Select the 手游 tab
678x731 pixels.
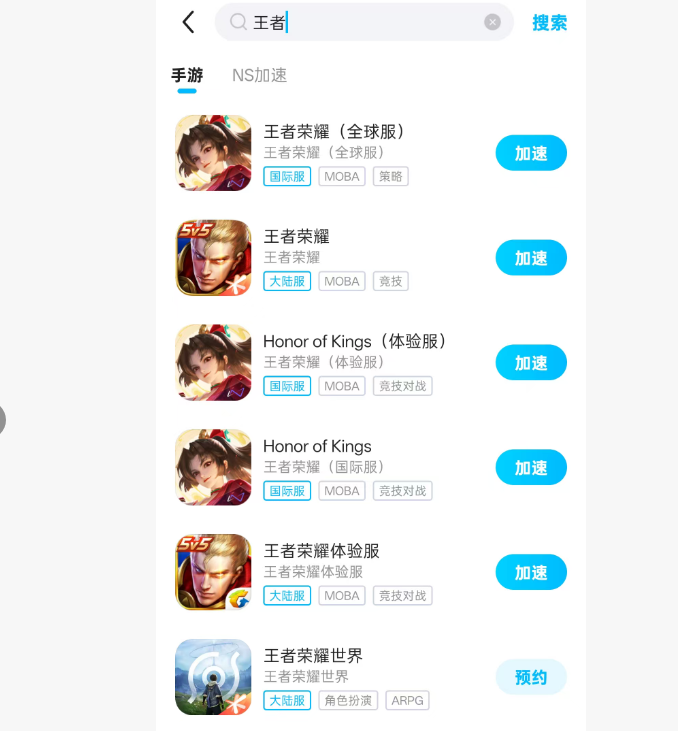click(x=187, y=75)
